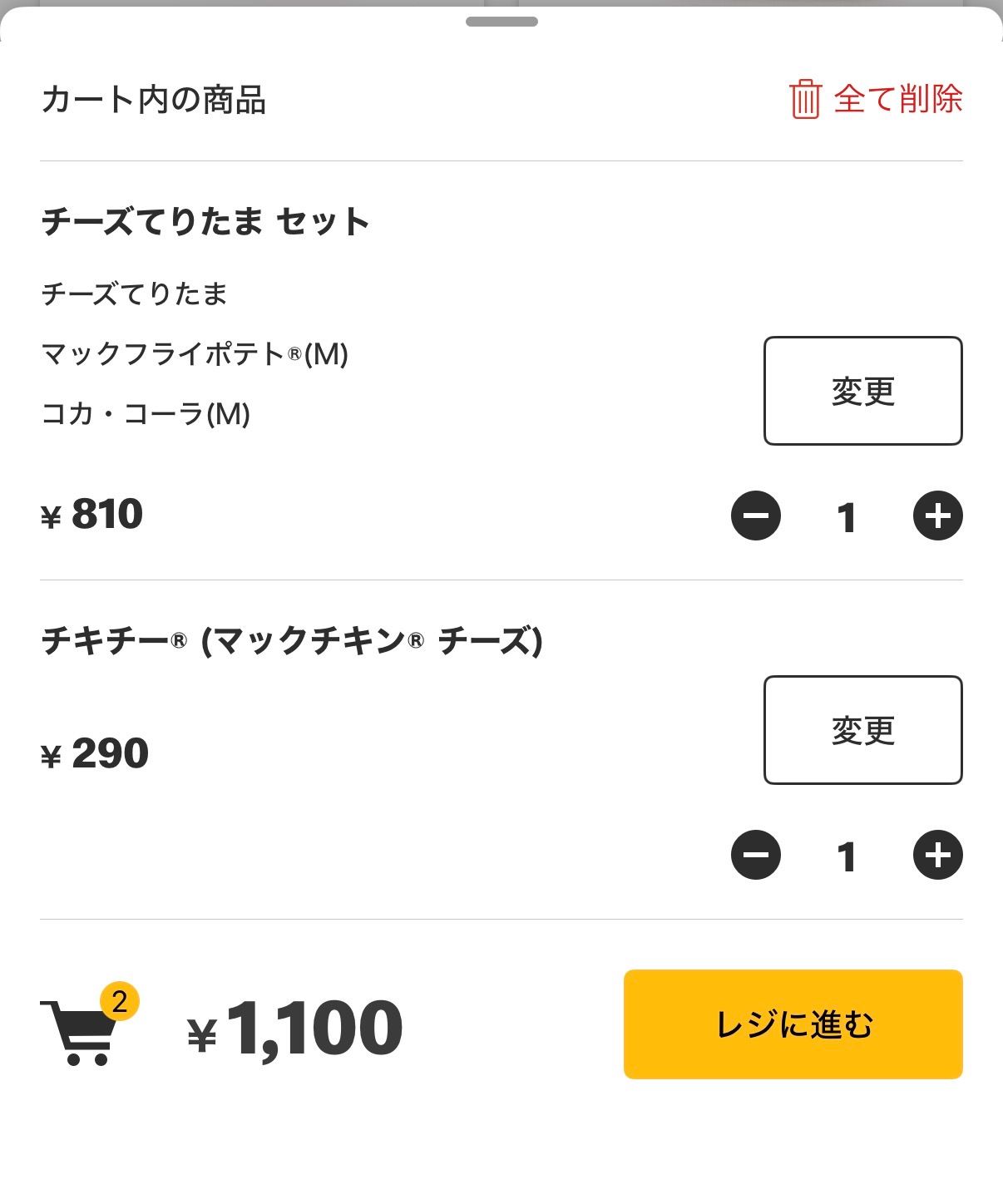Tap the plus icon for チーズてりたま セット
This screenshot has height=1204, width=1003.
[936, 516]
